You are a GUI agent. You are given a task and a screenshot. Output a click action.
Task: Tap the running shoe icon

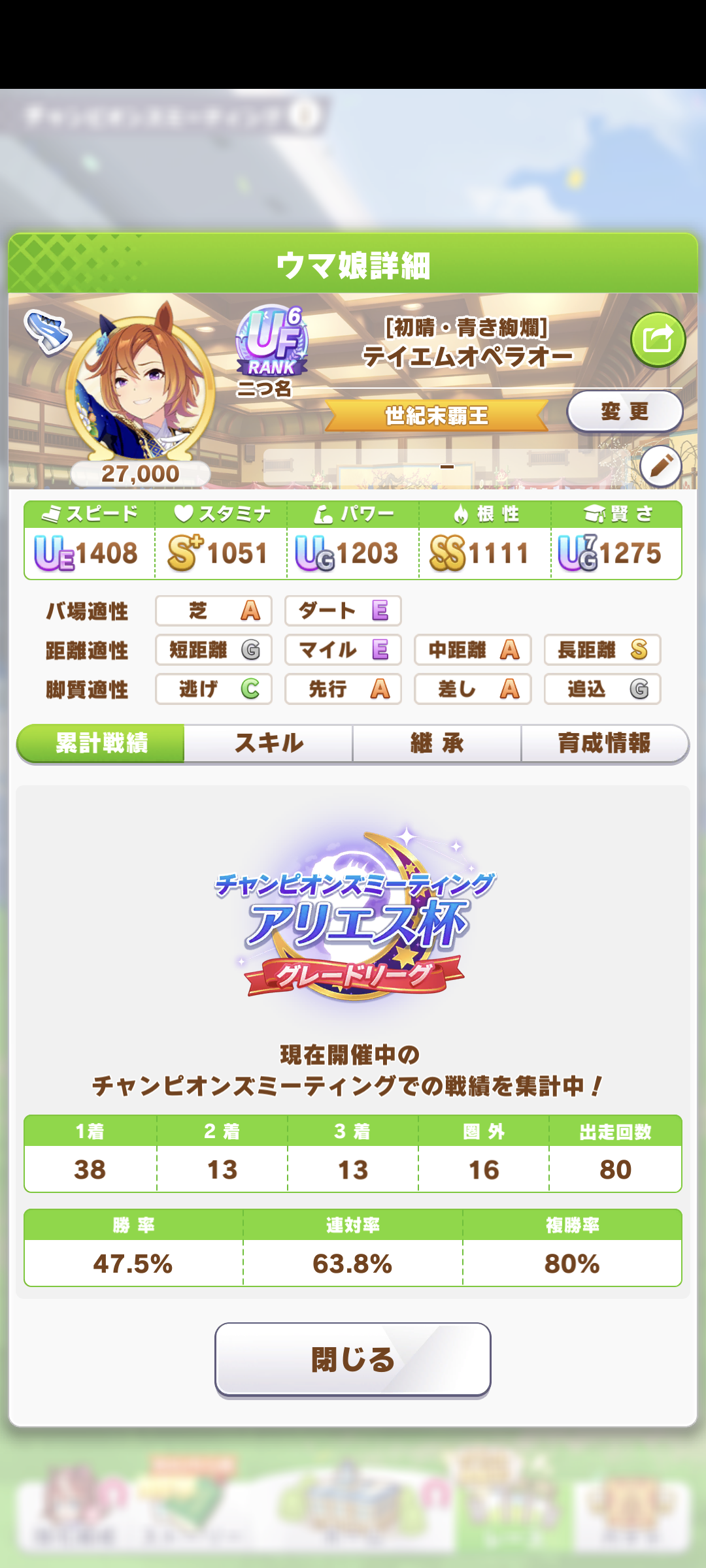point(47,331)
